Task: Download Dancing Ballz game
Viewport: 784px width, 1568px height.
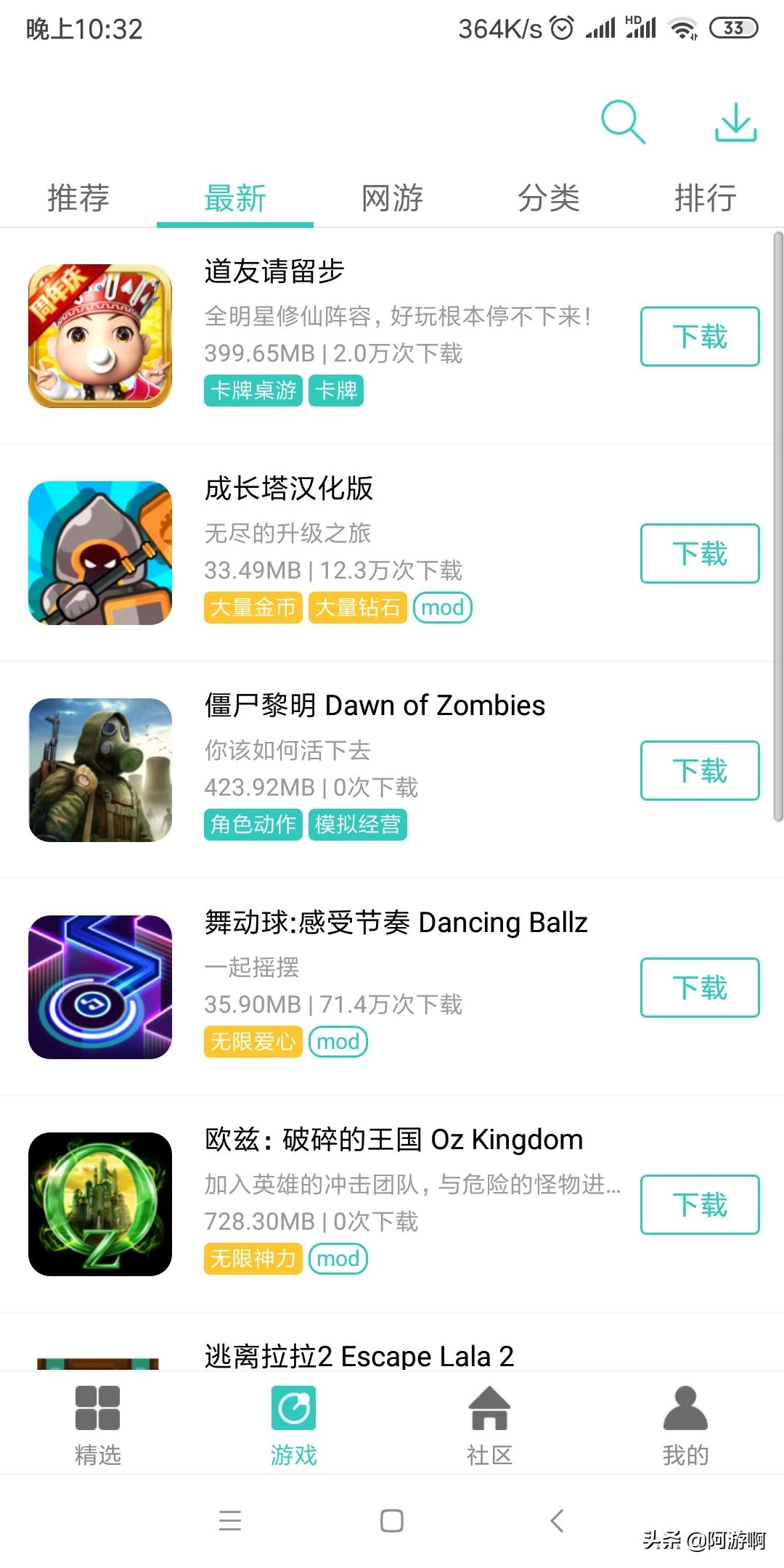Action: tap(699, 987)
